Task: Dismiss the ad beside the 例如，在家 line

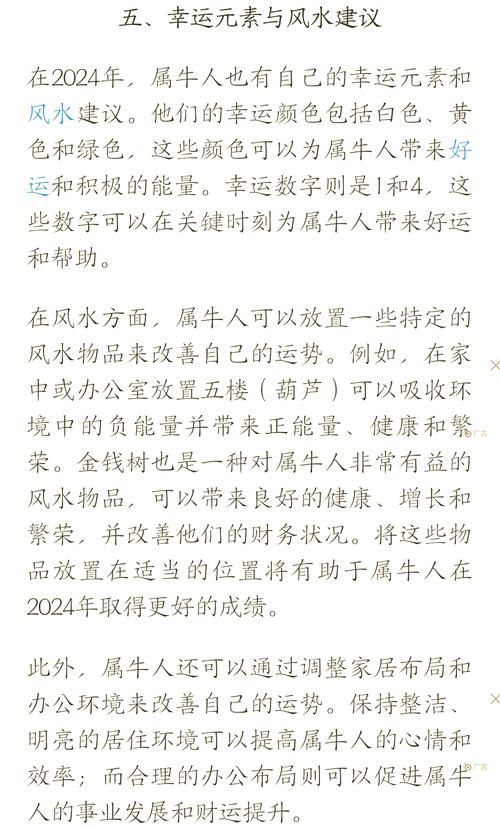Action: [x=495, y=365]
